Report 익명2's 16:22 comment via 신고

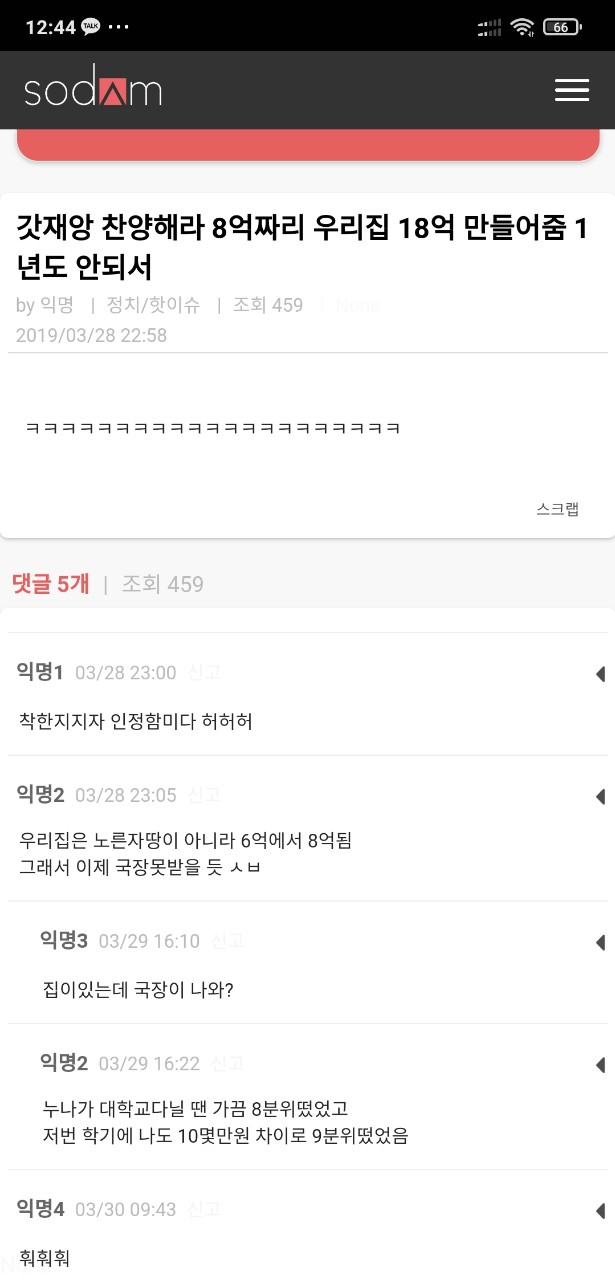coord(228,1063)
